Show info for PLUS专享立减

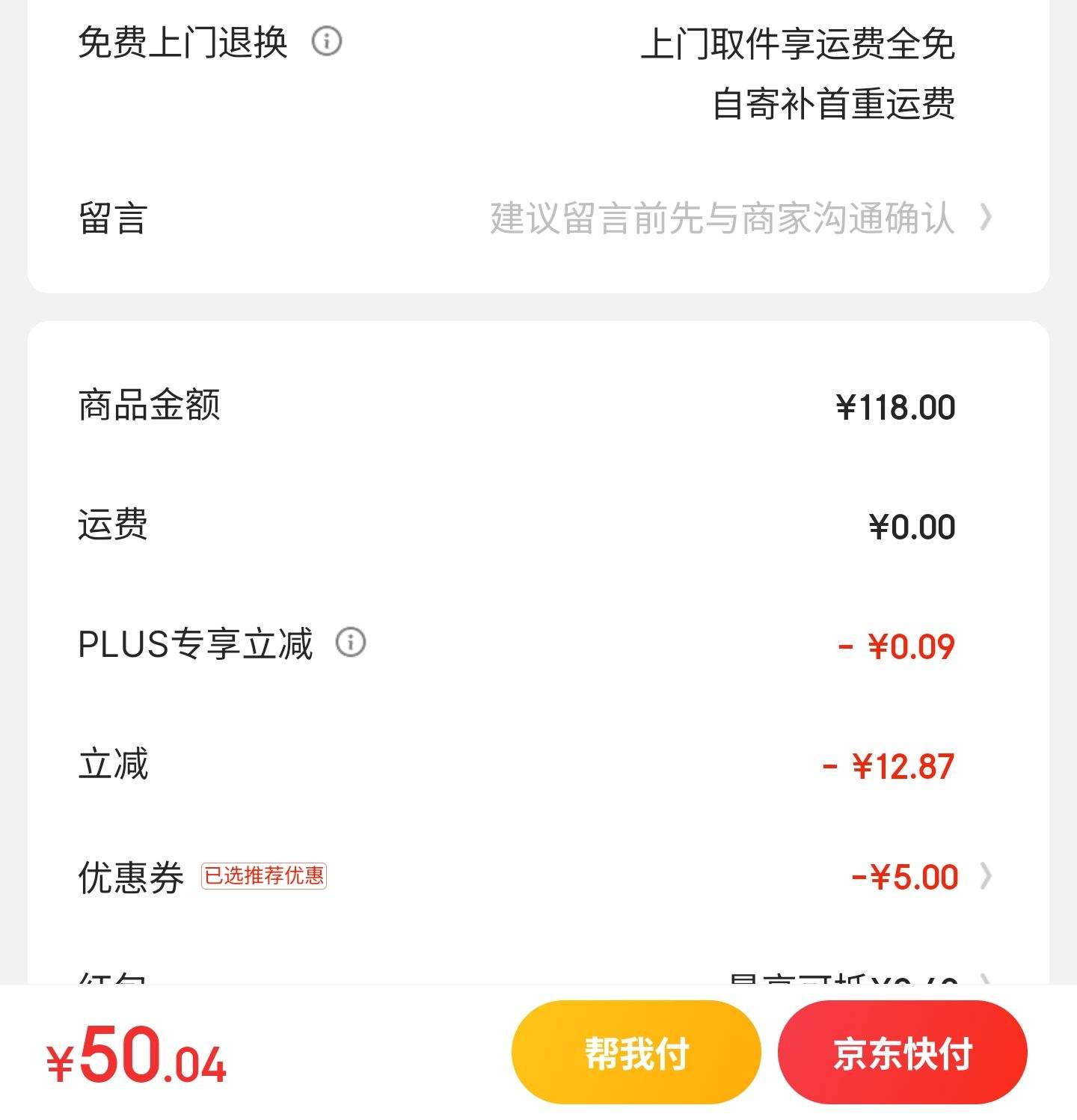351,643
